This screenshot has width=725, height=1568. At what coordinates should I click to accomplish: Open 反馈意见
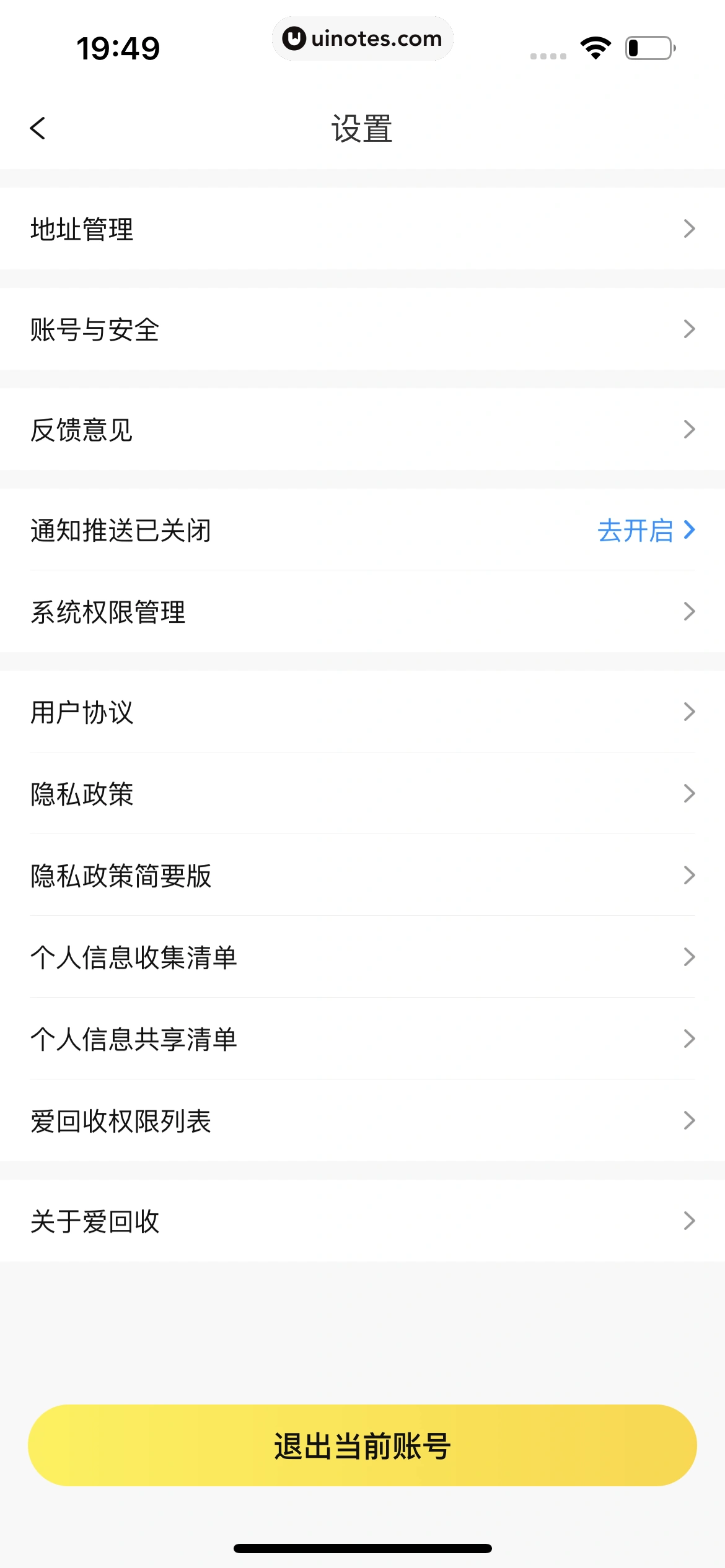pos(362,429)
